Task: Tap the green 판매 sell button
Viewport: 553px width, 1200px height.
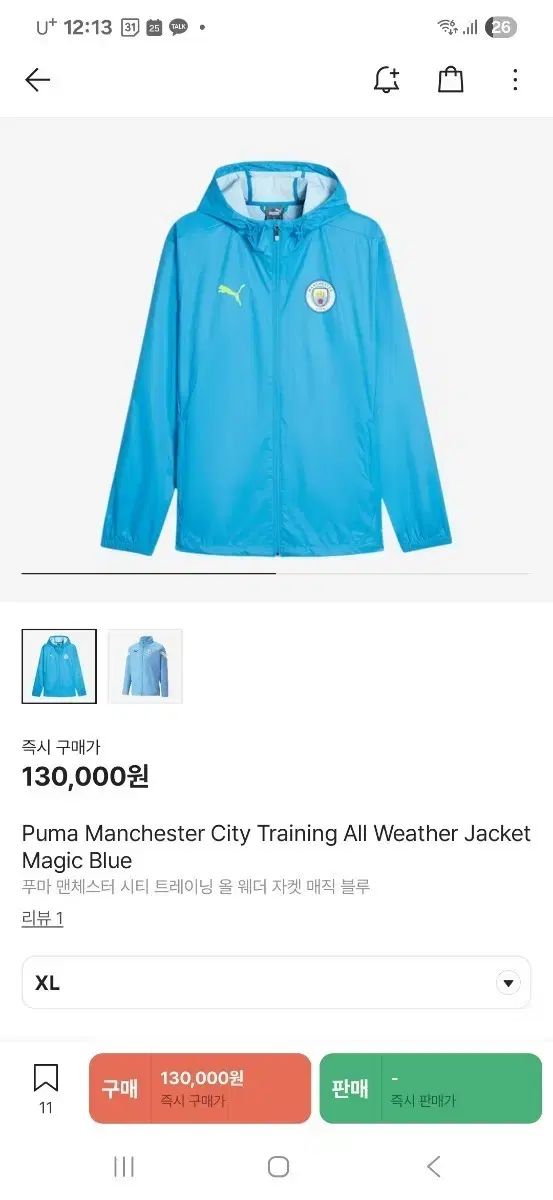Action: click(431, 1089)
